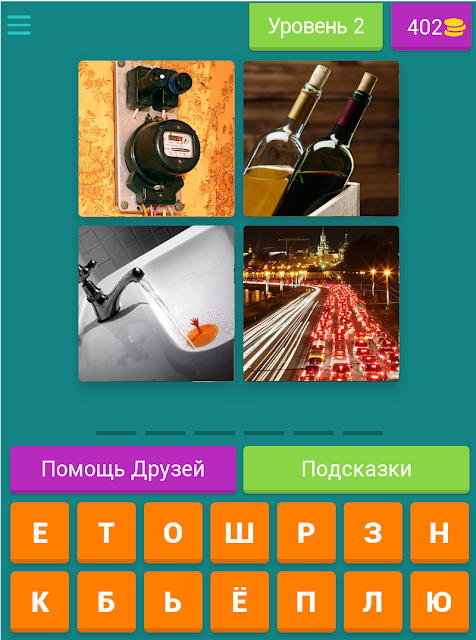Choose the letter Ш tile
The height and width of the screenshot is (640, 476).
[240, 533]
